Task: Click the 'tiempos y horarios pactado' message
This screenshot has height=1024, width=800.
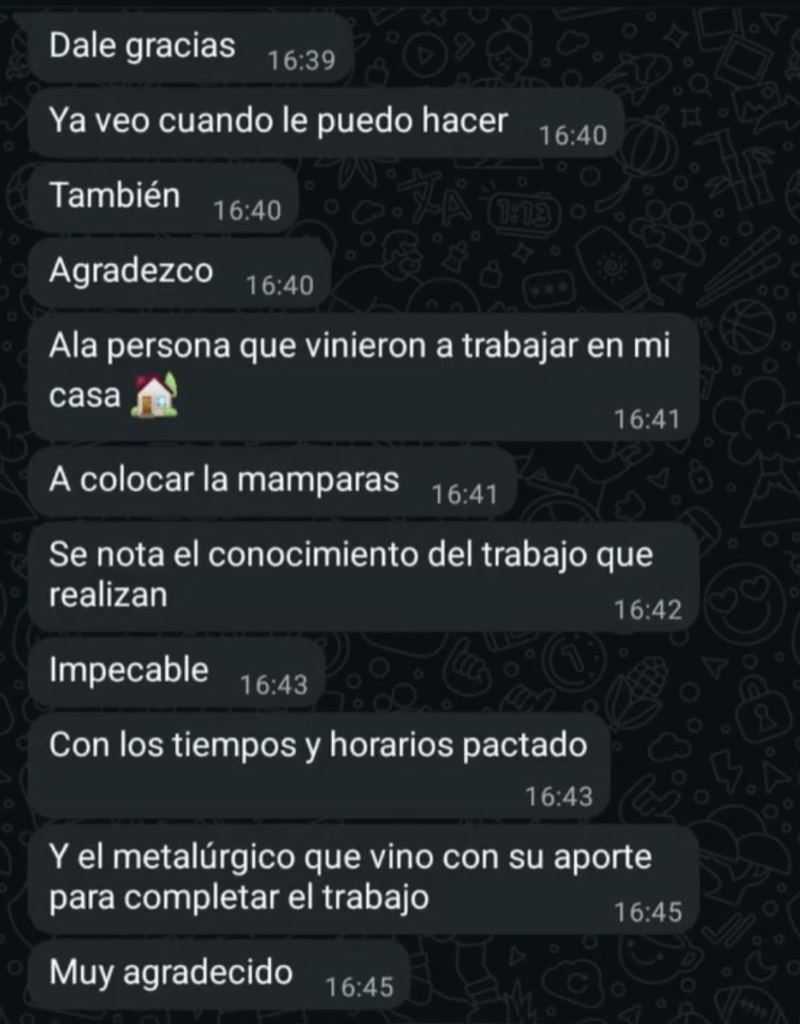Action: click(316, 743)
